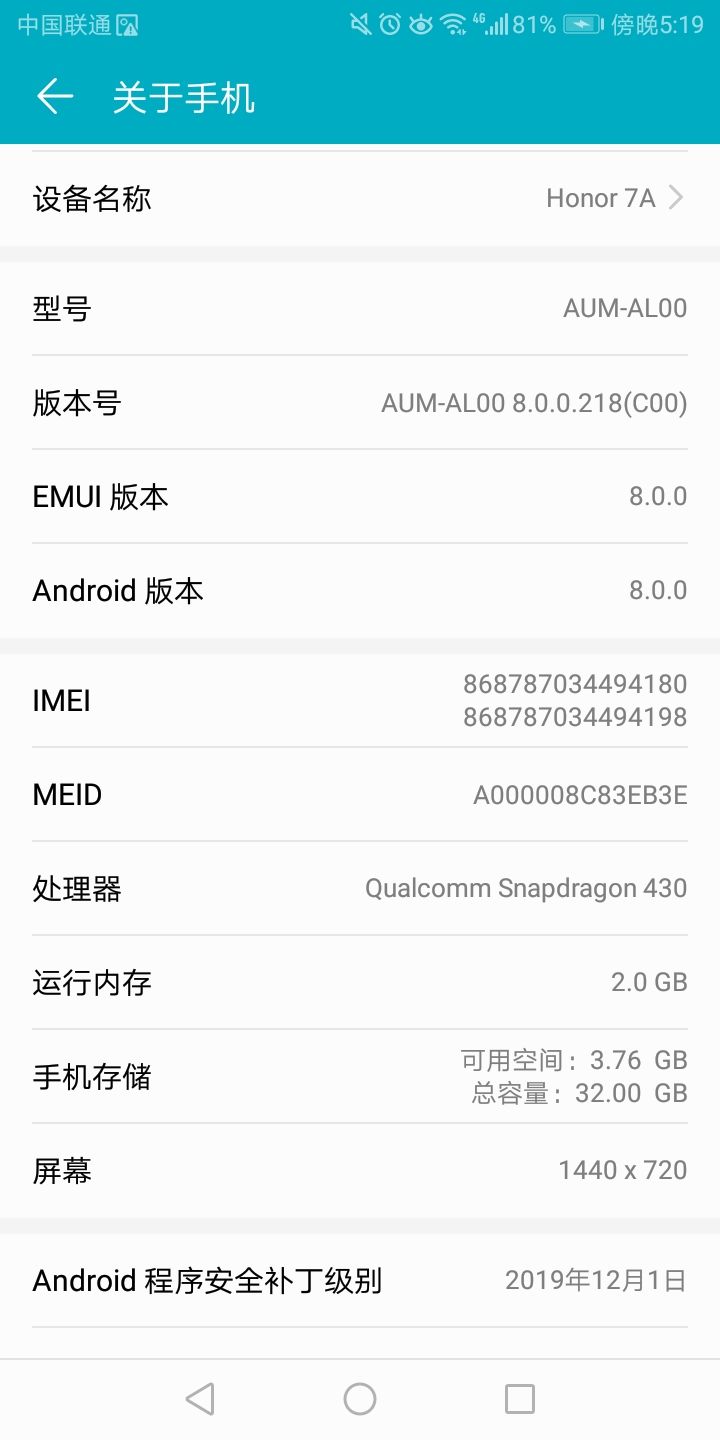This screenshot has height=1440, width=720.
Task: Open recent apps with square button
Action: point(519,1399)
